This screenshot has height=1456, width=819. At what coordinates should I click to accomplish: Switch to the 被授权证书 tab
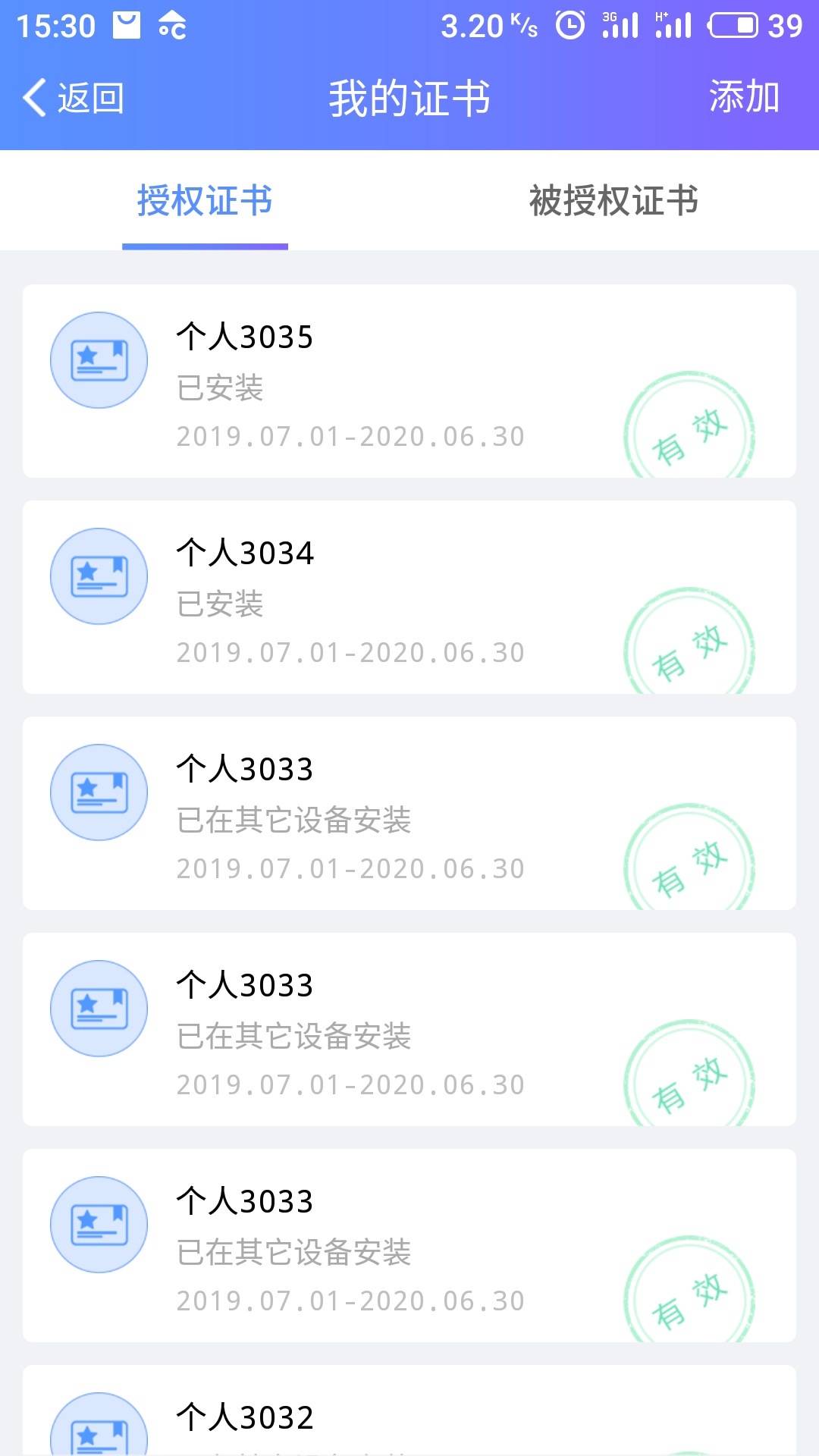[614, 200]
